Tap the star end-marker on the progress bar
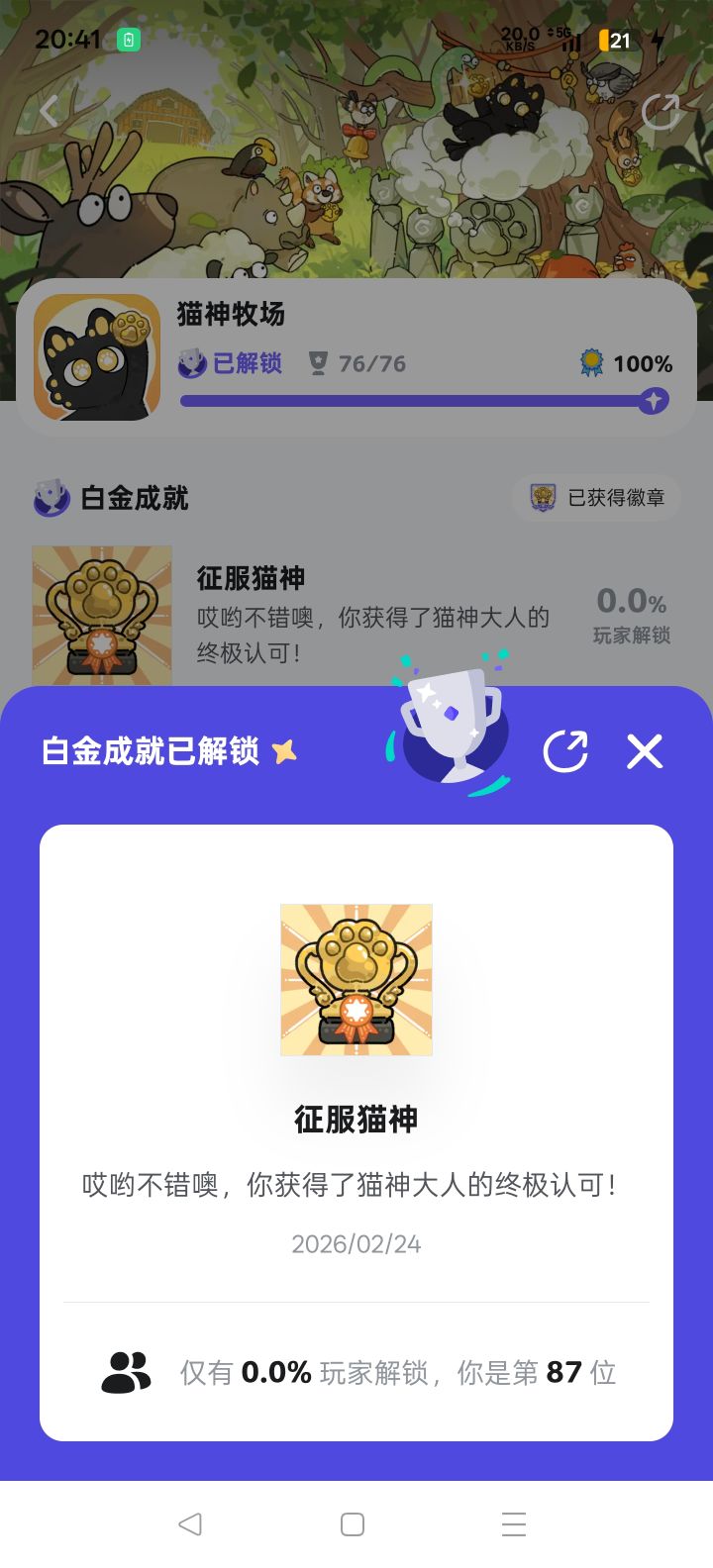The width and height of the screenshot is (713, 1568). point(653,401)
